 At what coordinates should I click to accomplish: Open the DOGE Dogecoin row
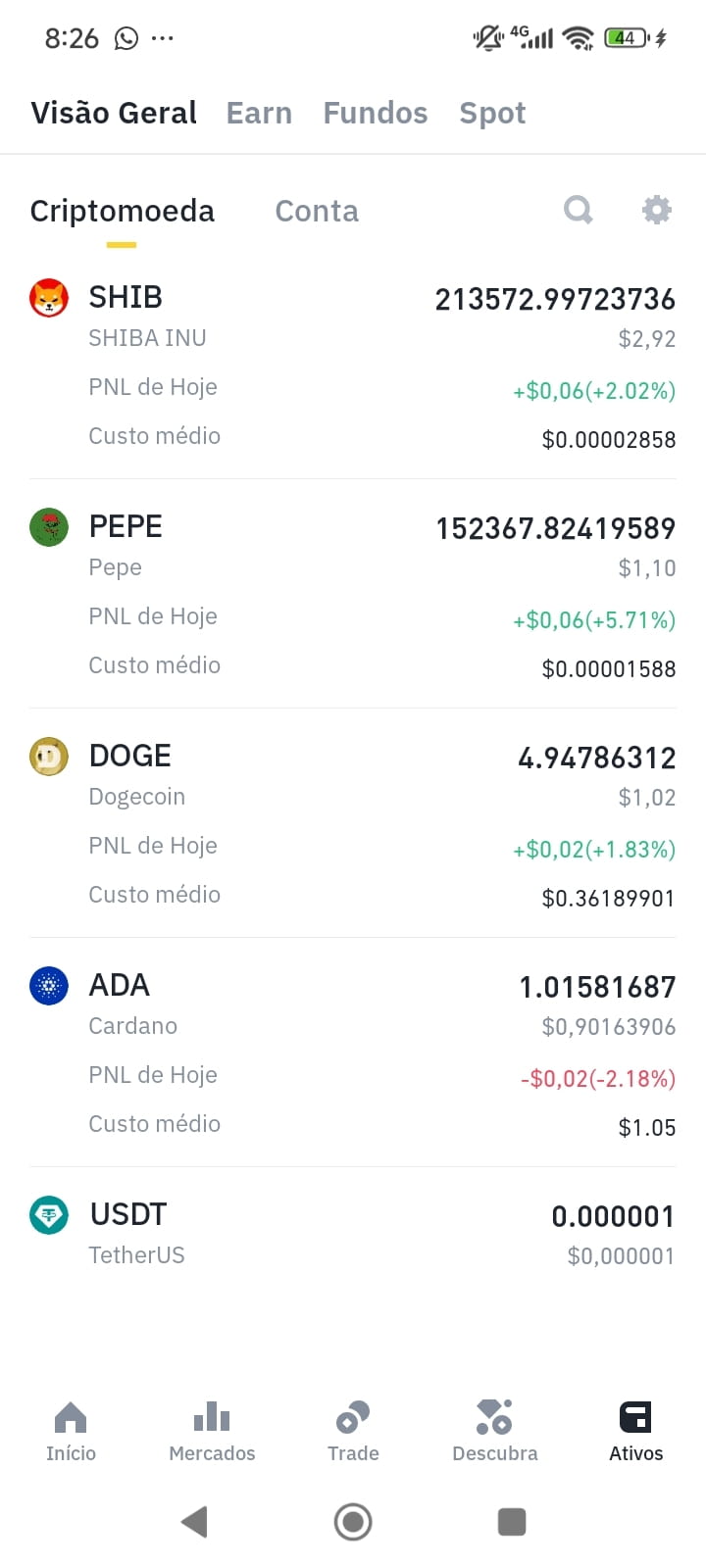[x=353, y=825]
